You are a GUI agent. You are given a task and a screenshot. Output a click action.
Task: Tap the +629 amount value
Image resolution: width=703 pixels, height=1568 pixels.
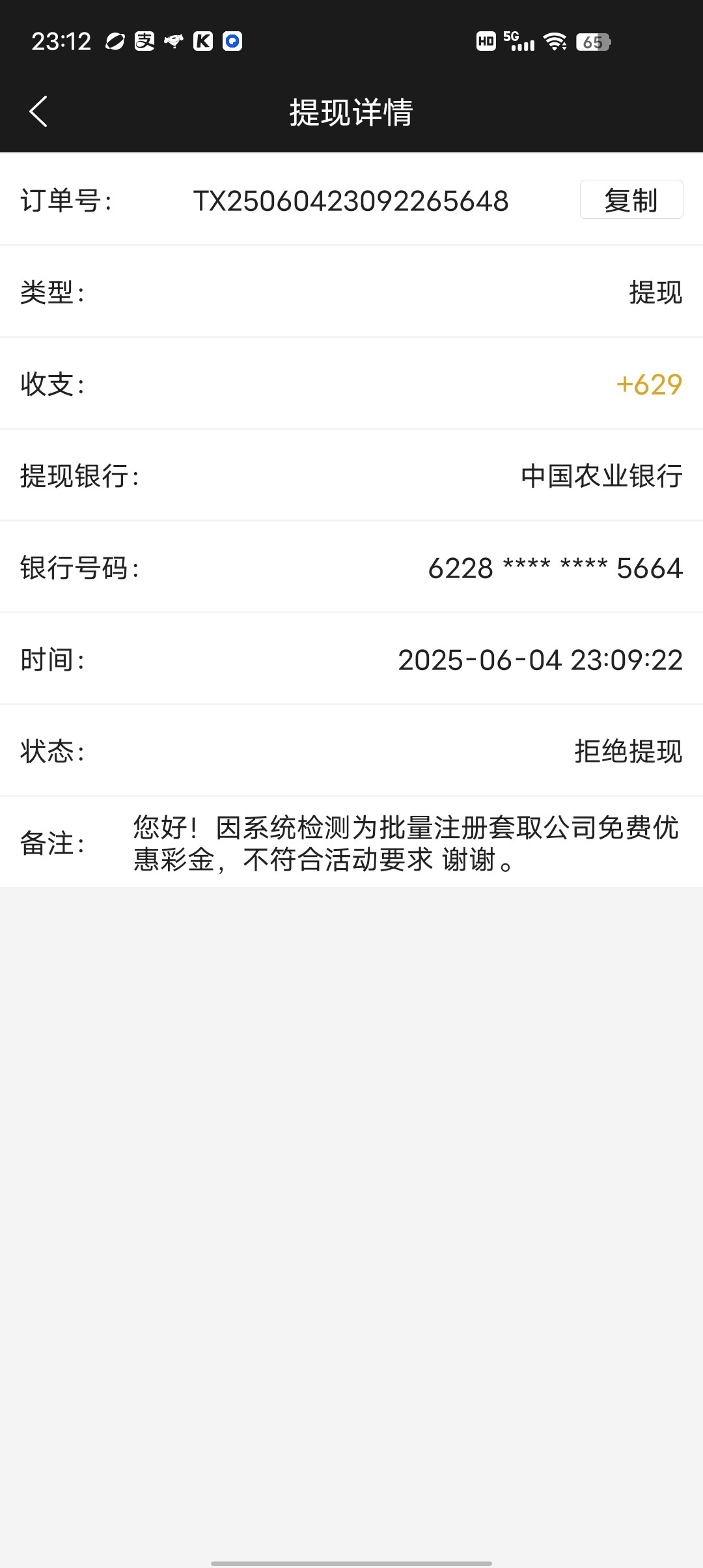point(648,385)
